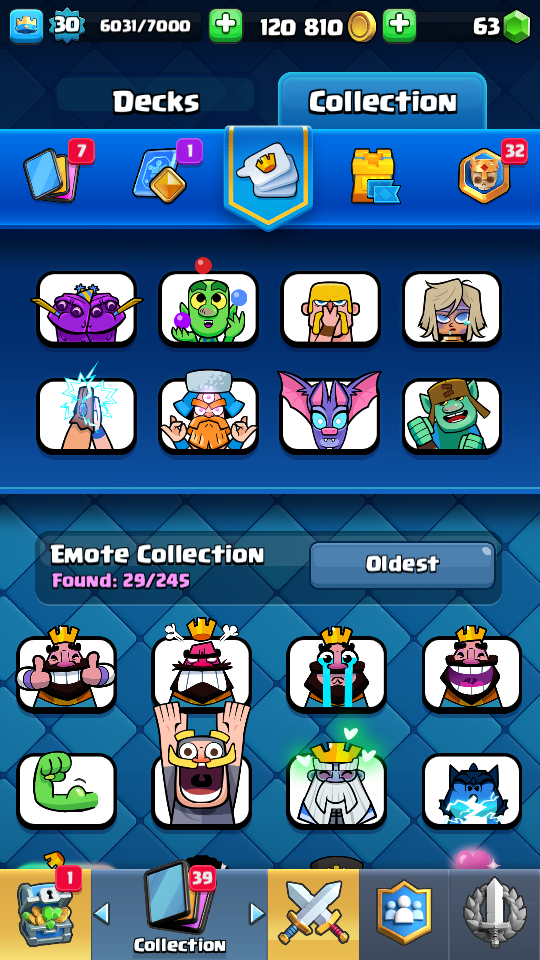Tap the crying Barbarian emote slot
This screenshot has height=960, width=540.
point(330,309)
